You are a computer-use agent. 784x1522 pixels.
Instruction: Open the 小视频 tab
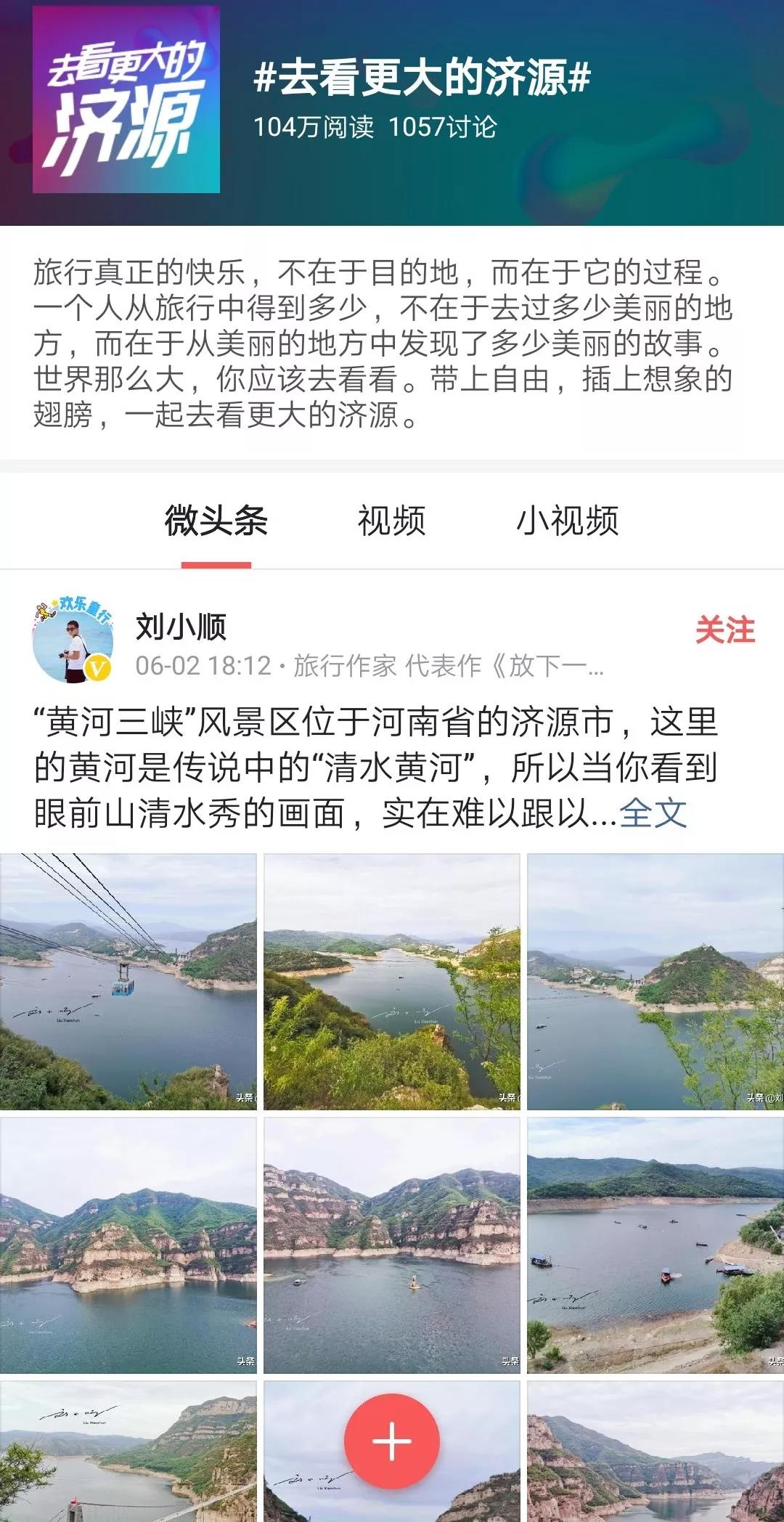[567, 521]
